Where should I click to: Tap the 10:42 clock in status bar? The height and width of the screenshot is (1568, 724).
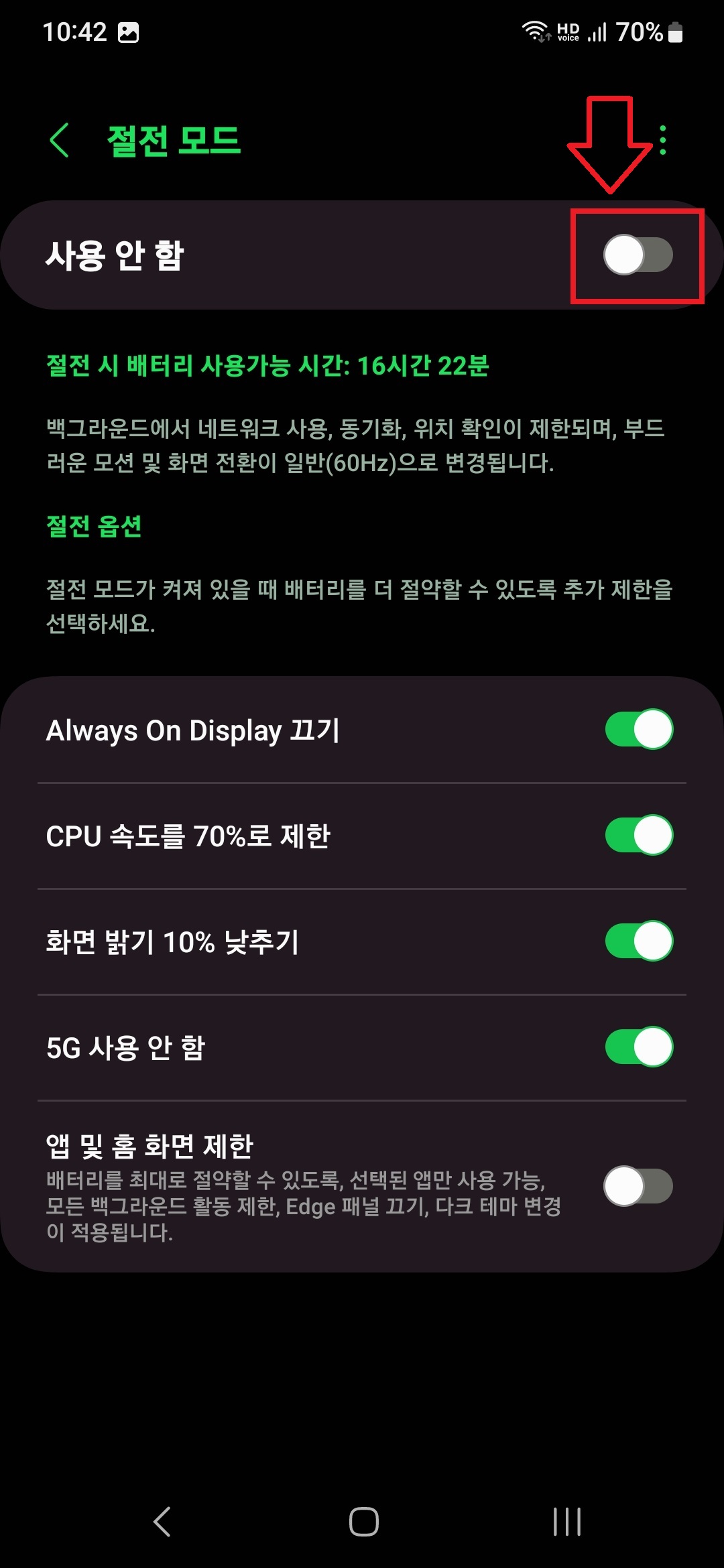pyautogui.click(x=76, y=29)
